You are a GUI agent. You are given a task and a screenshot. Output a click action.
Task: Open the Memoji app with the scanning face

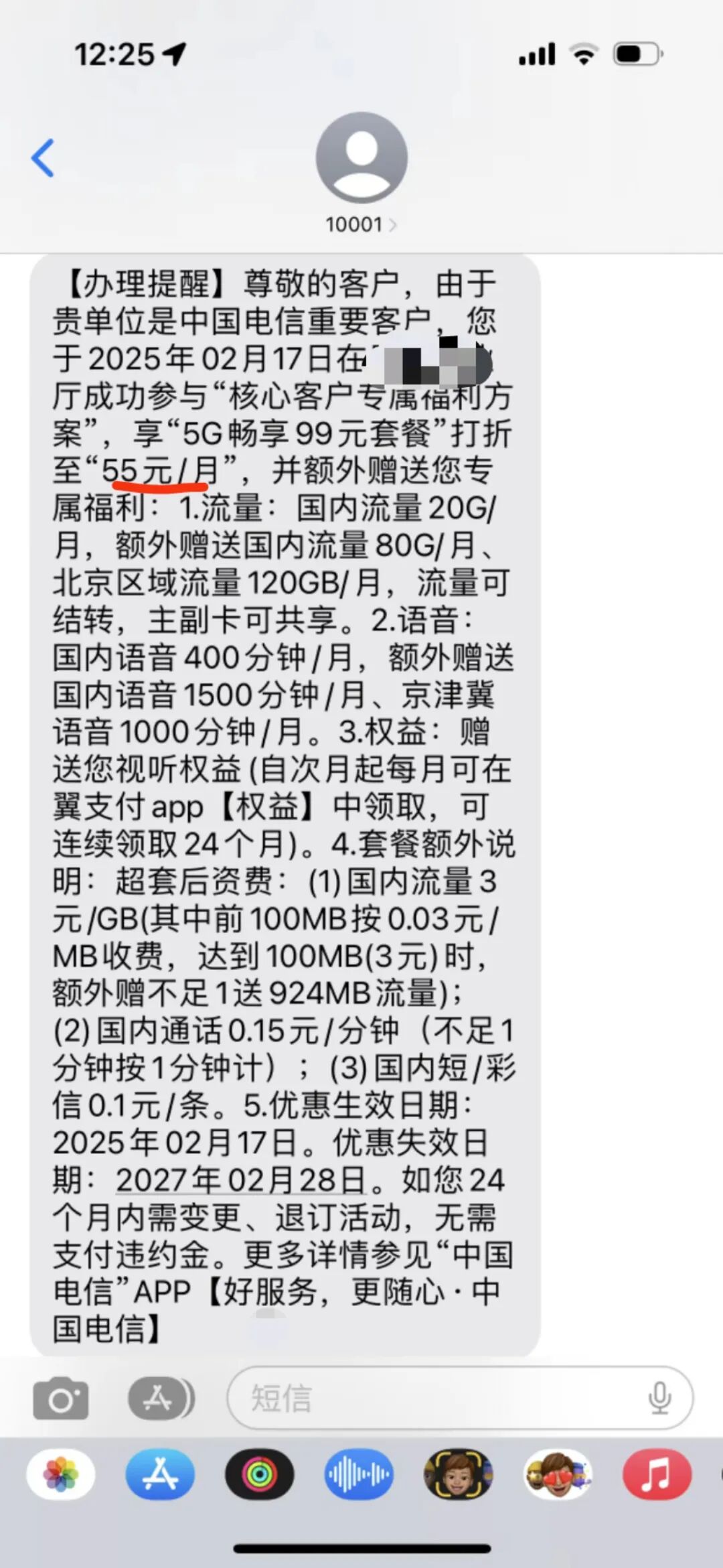click(458, 1474)
